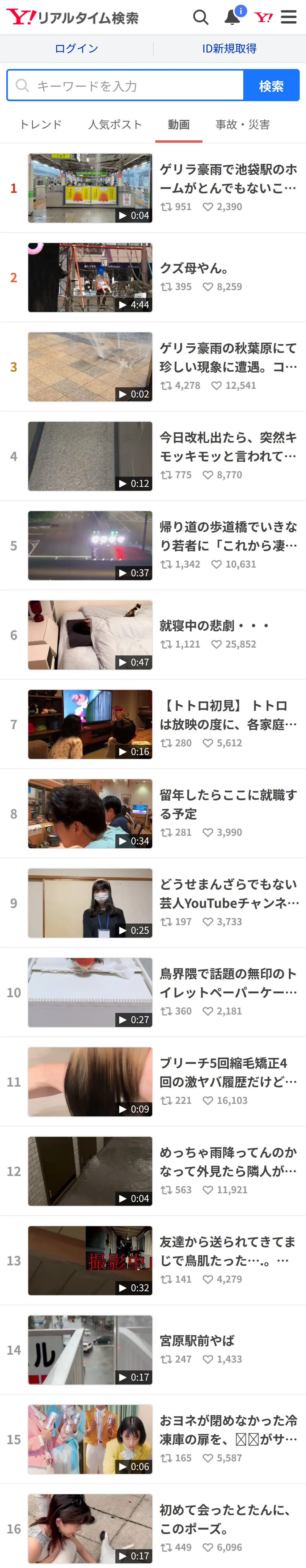Tap the blue 検索 button
306x1568 pixels.
[x=271, y=85]
